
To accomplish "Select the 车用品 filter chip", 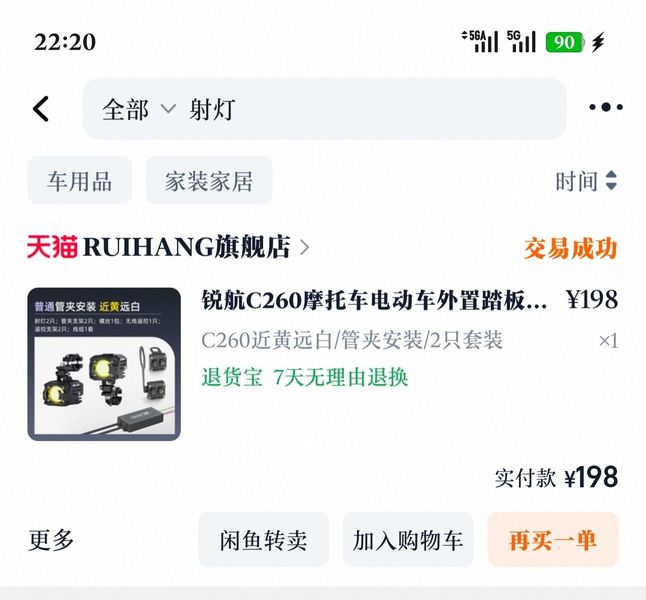I will coord(79,181).
